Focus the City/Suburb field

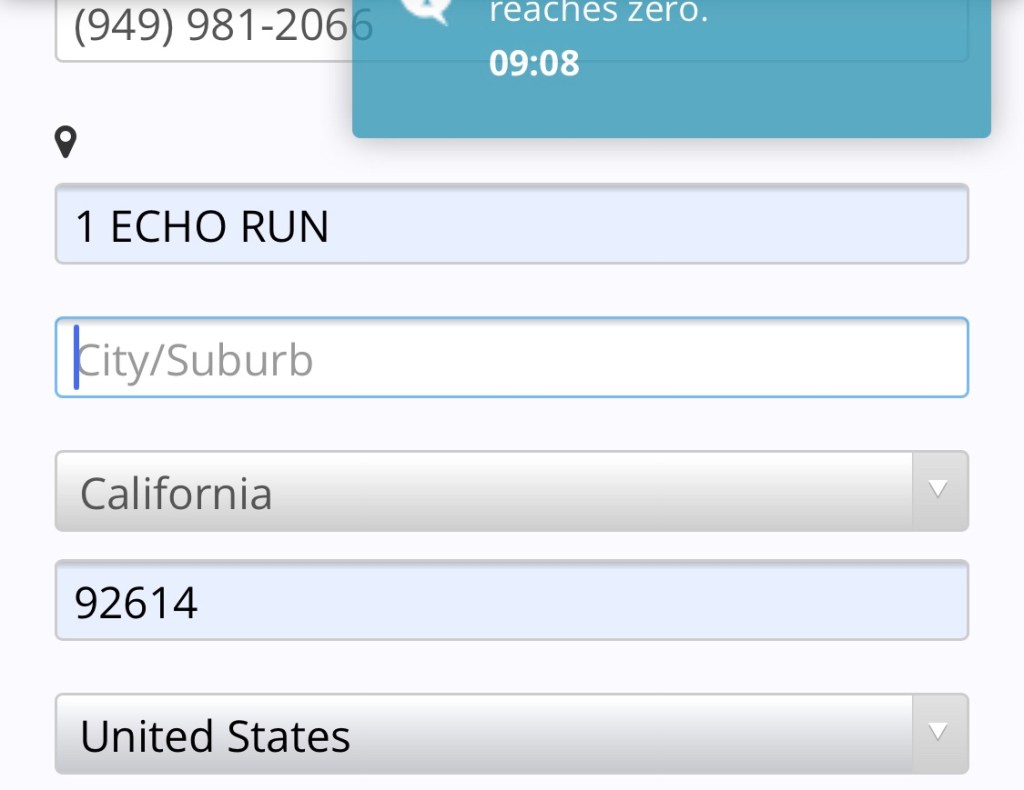pyautogui.click(x=510, y=359)
